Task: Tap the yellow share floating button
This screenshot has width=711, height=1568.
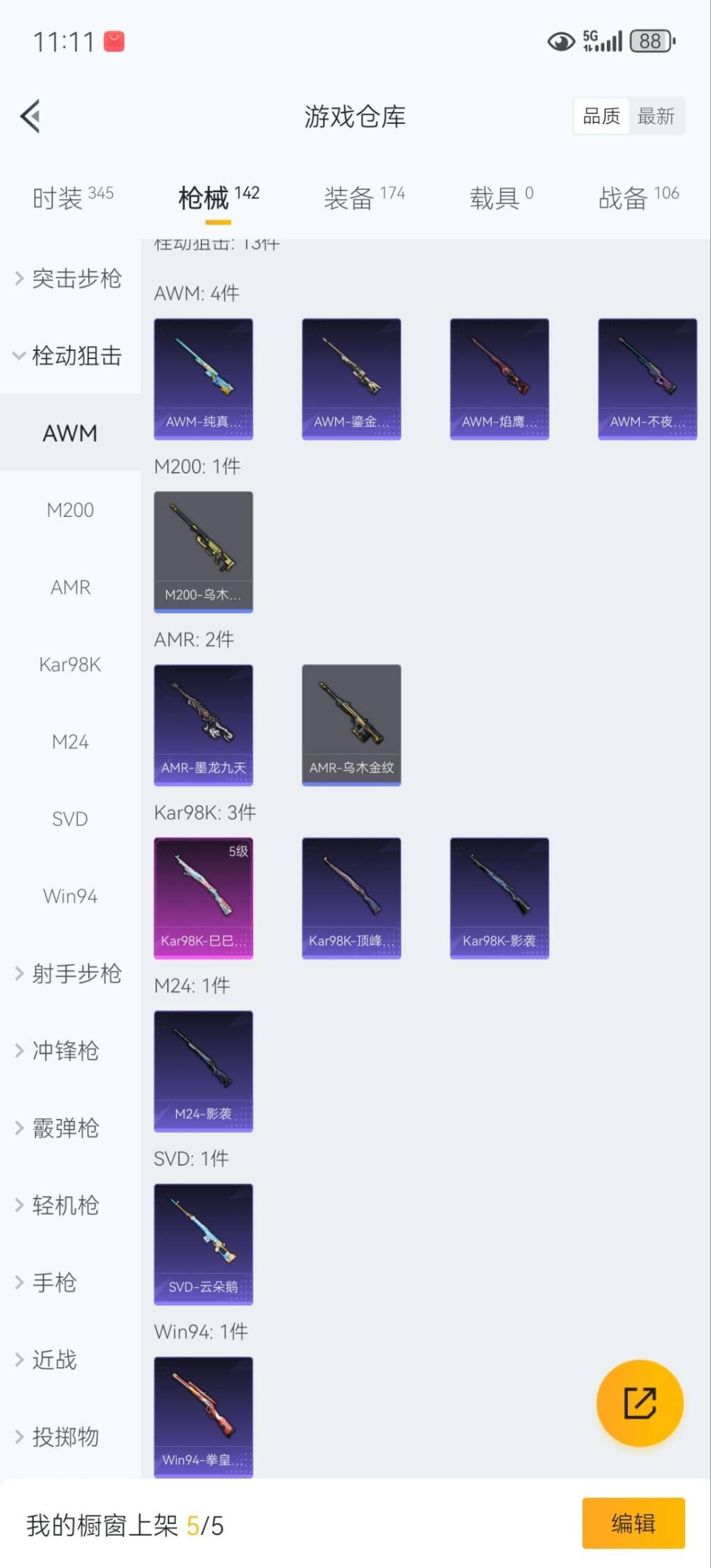Action: 639,1403
